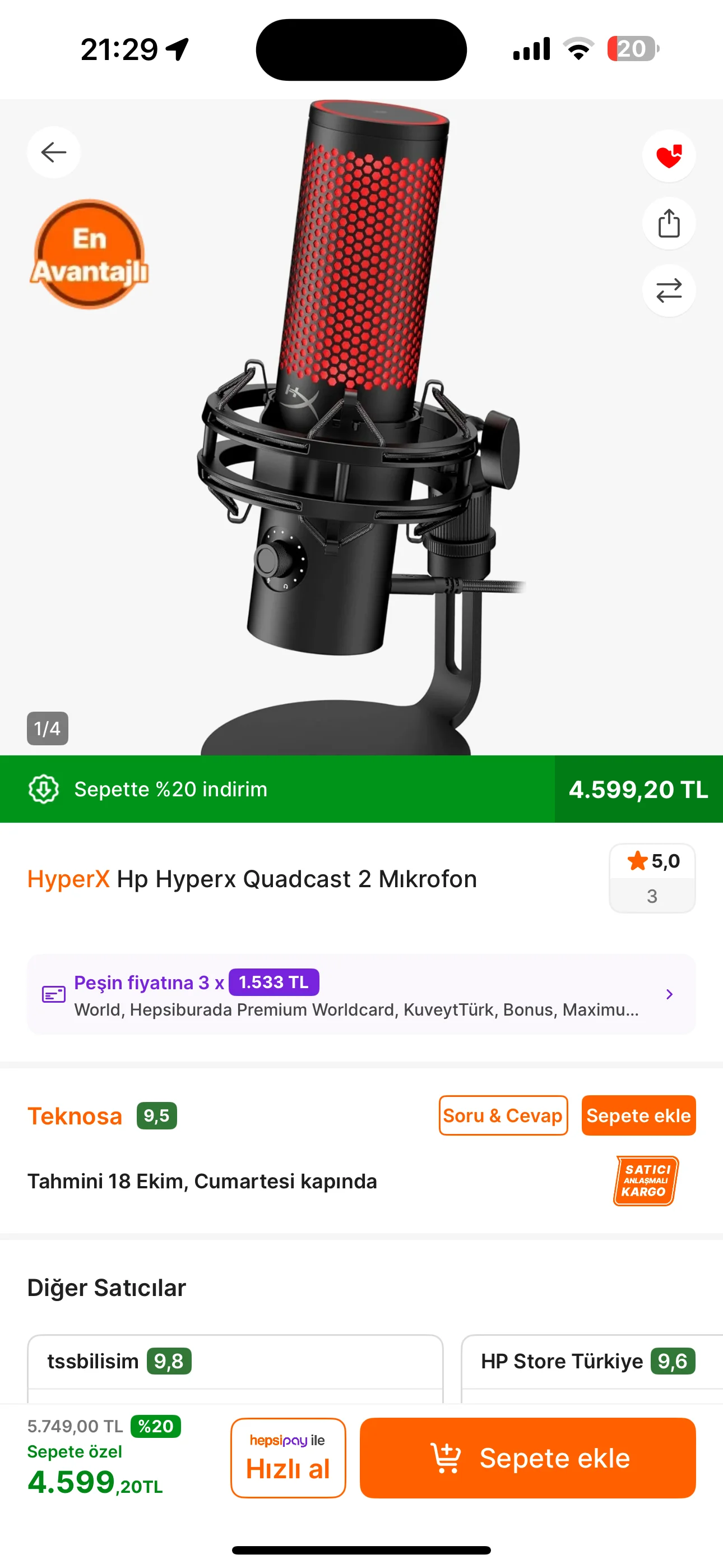Add to cart from Teknosa seller row
The image size is (723, 1568).
pos(638,1116)
